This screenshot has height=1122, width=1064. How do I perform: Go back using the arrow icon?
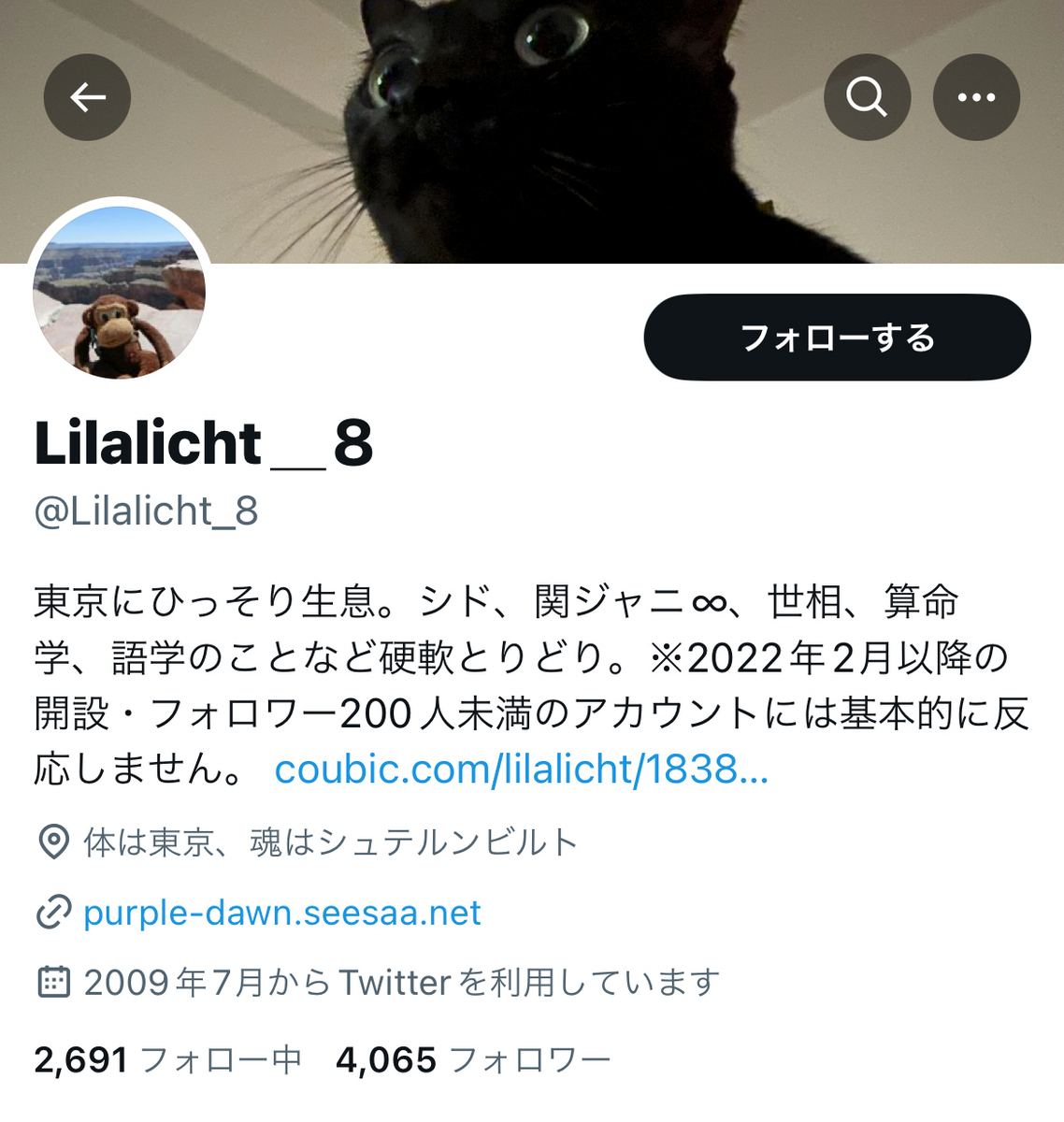coord(87,97)
